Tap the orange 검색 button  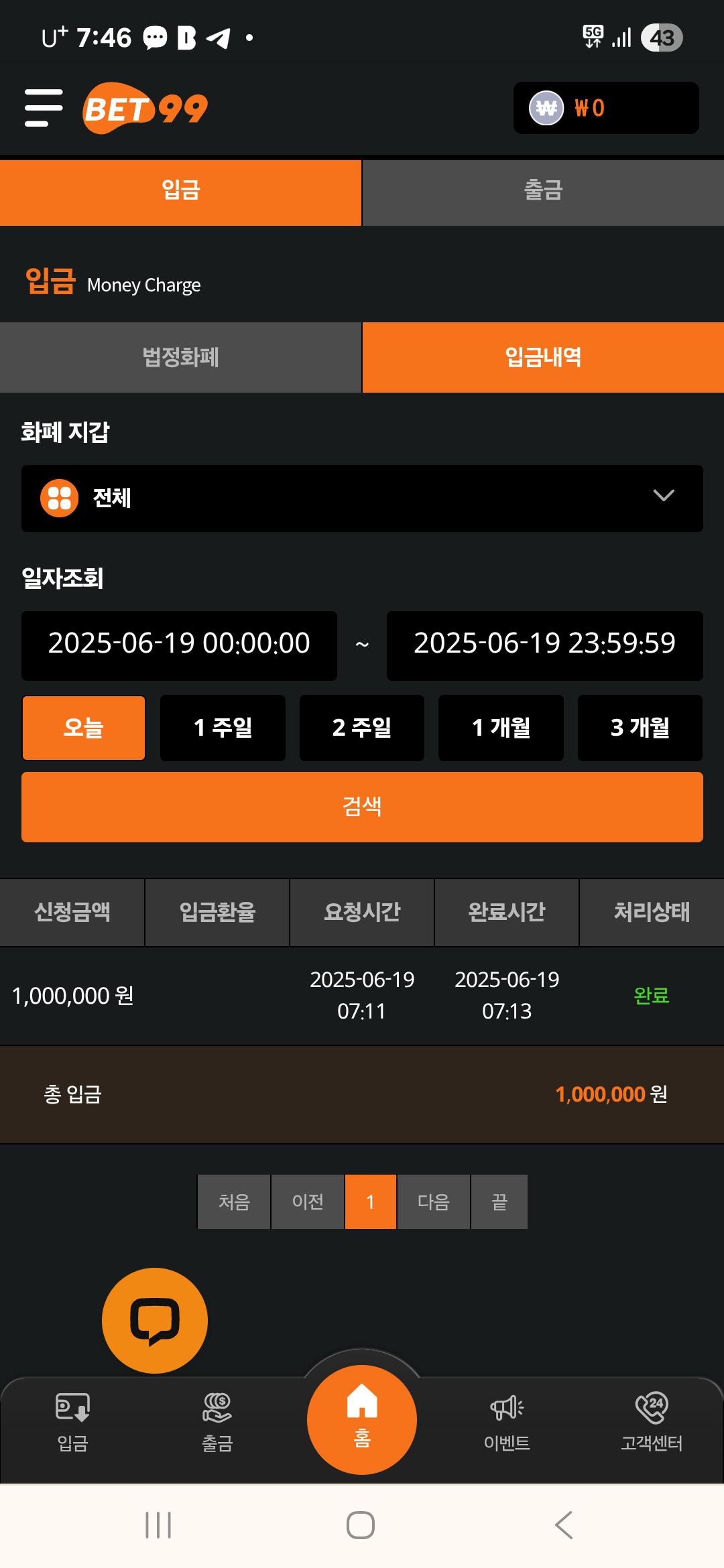pyautogui.click(x=362, y=807)
